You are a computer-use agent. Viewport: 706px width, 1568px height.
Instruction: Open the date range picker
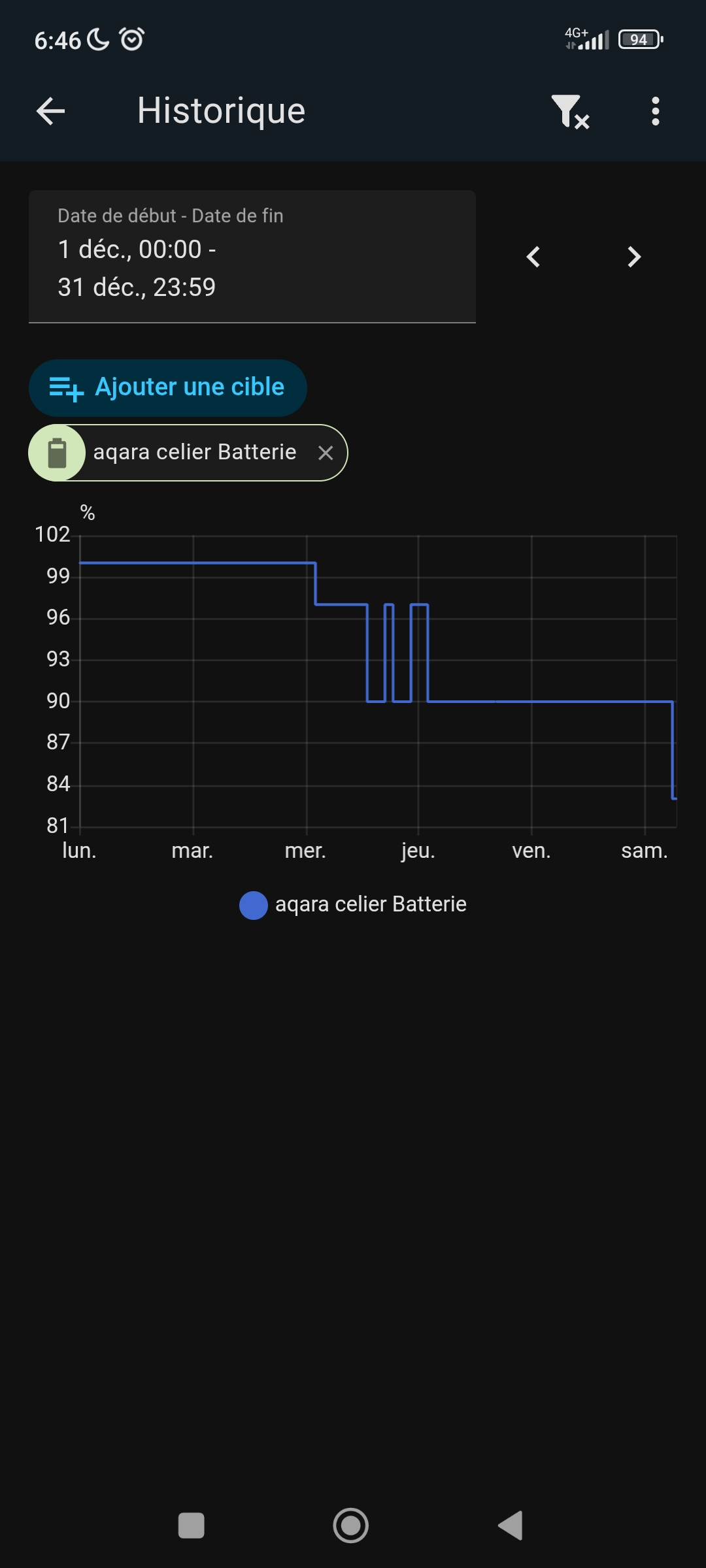[252, 257]
